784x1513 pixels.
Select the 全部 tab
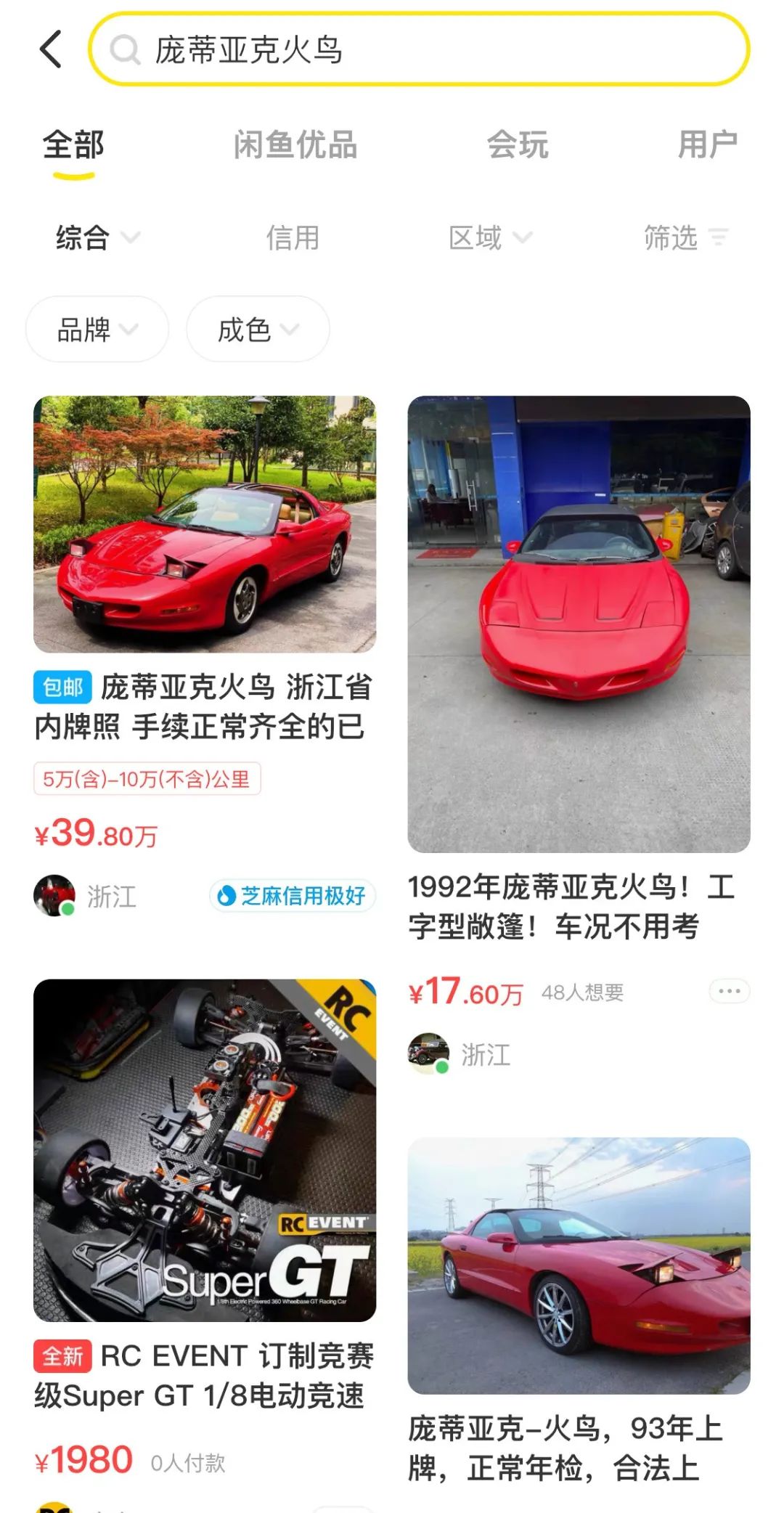pos(73,144)
